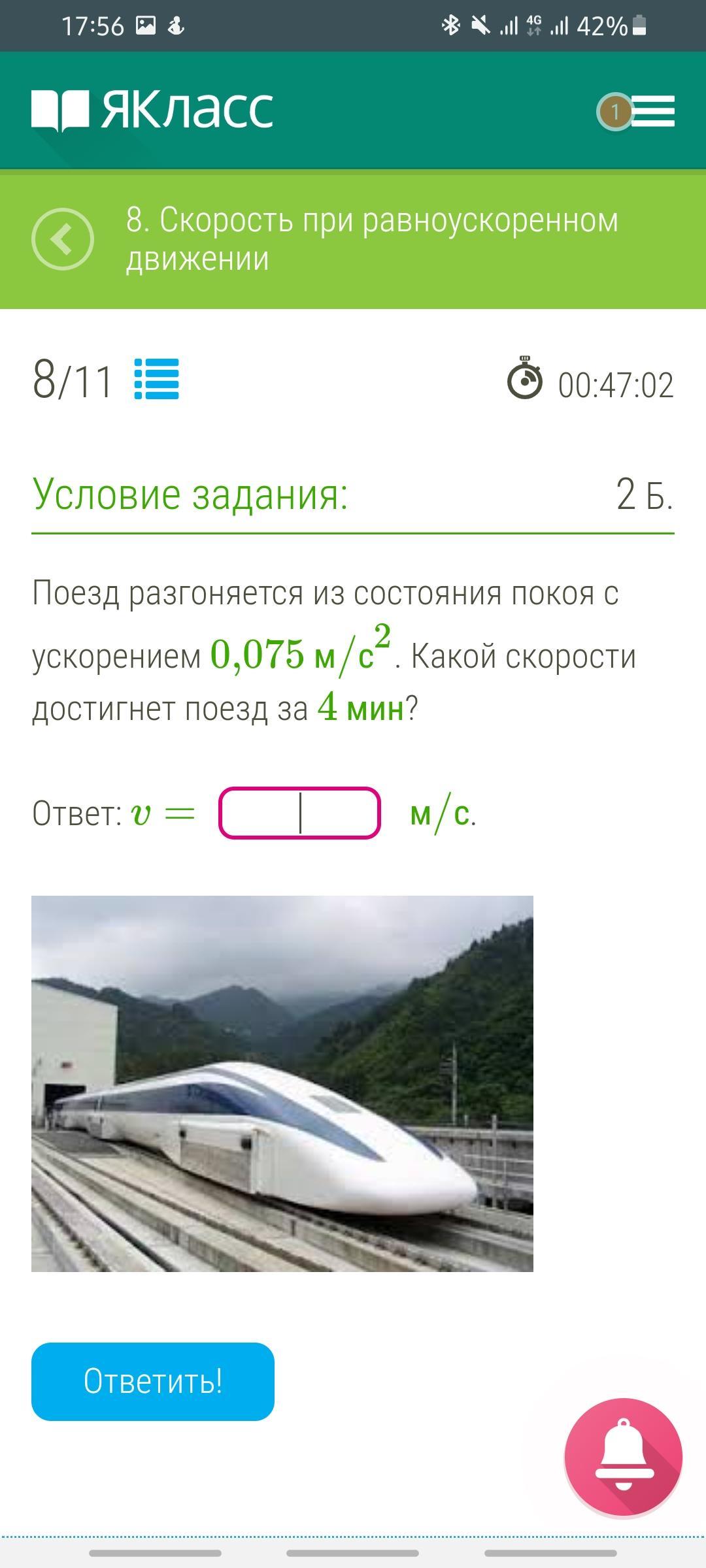Focus the answer input field for v
The image size is (706, 1568).
point(299,813)
